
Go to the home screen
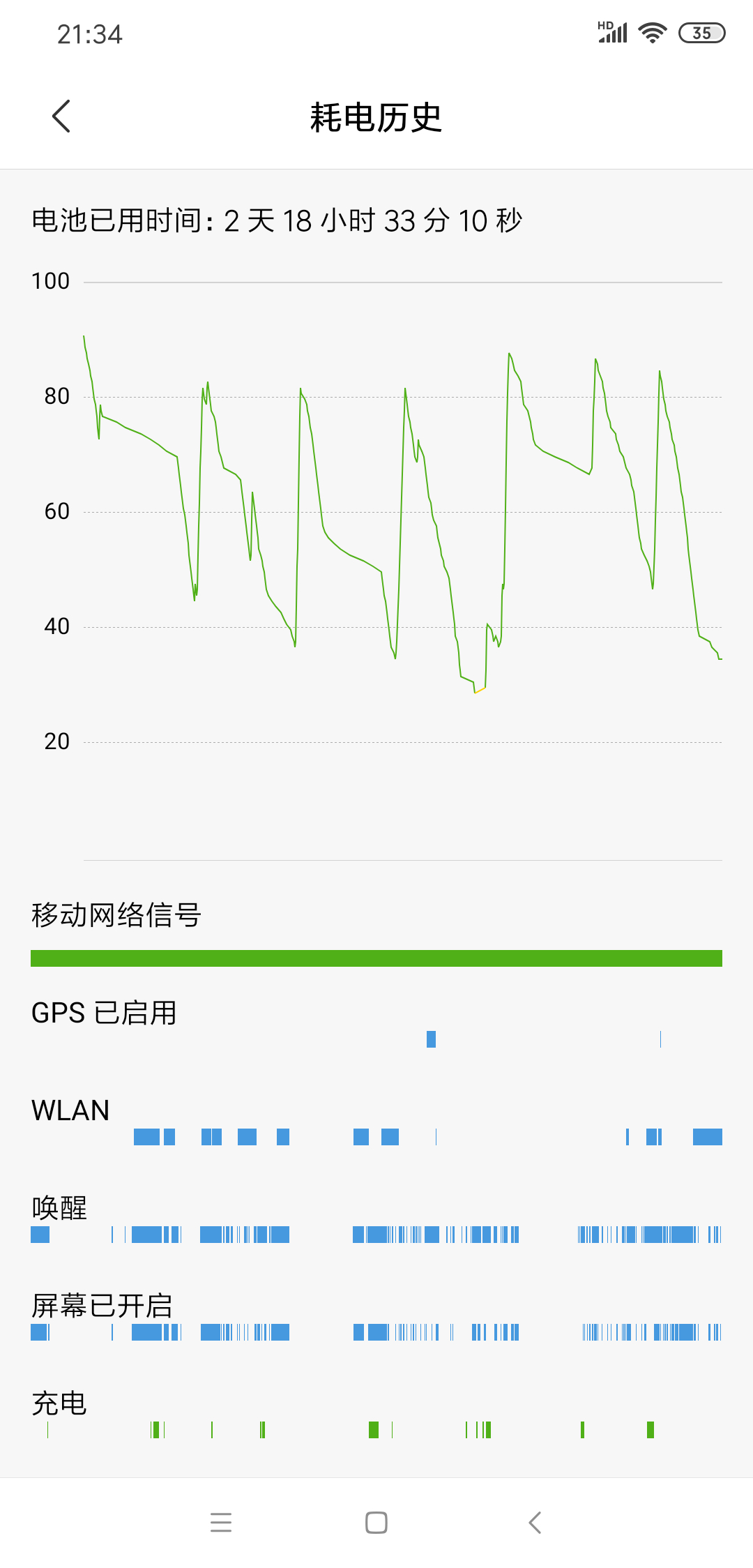coord(376,1522)
